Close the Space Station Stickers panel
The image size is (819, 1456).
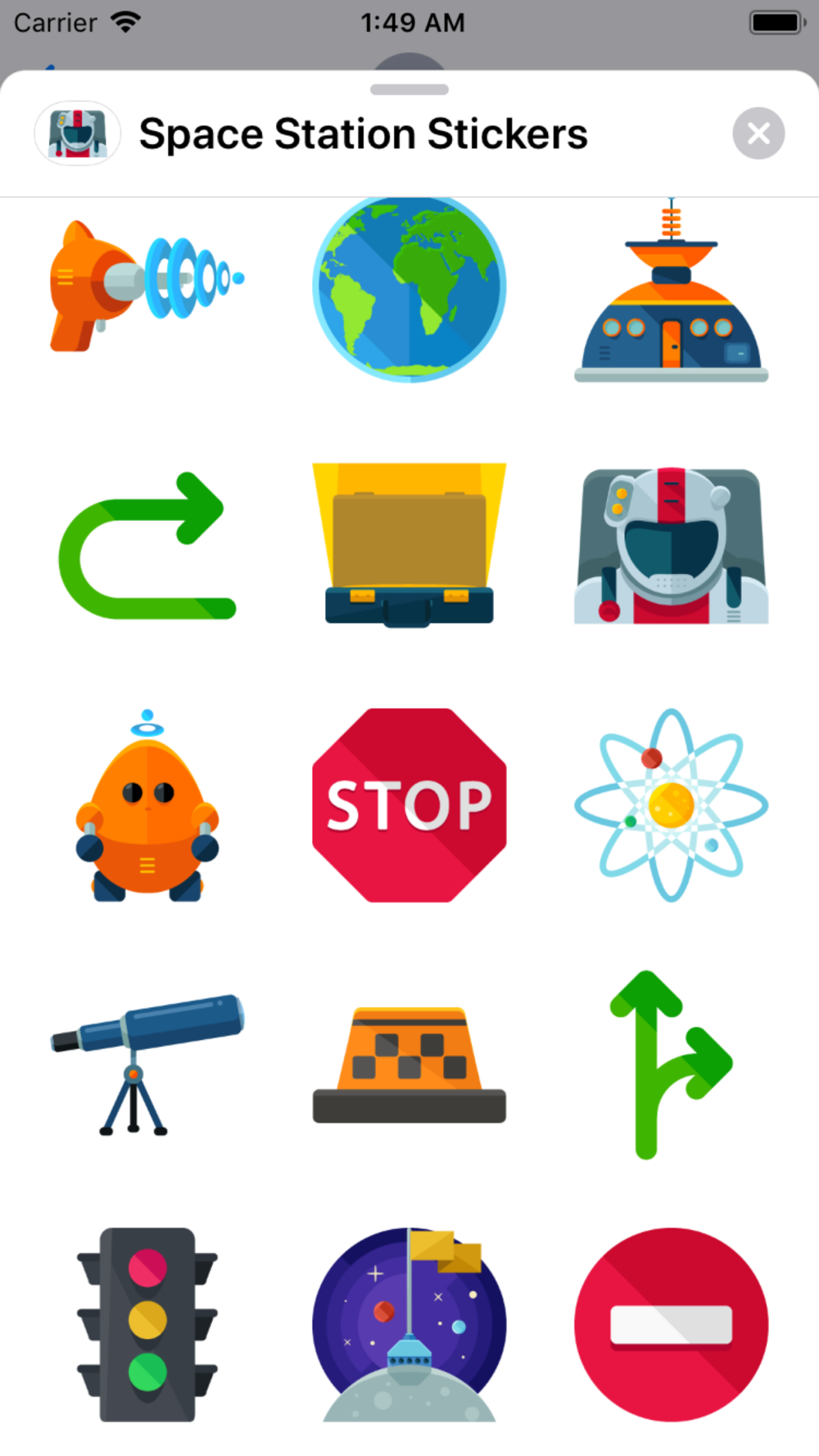click(x=758, y=133)
